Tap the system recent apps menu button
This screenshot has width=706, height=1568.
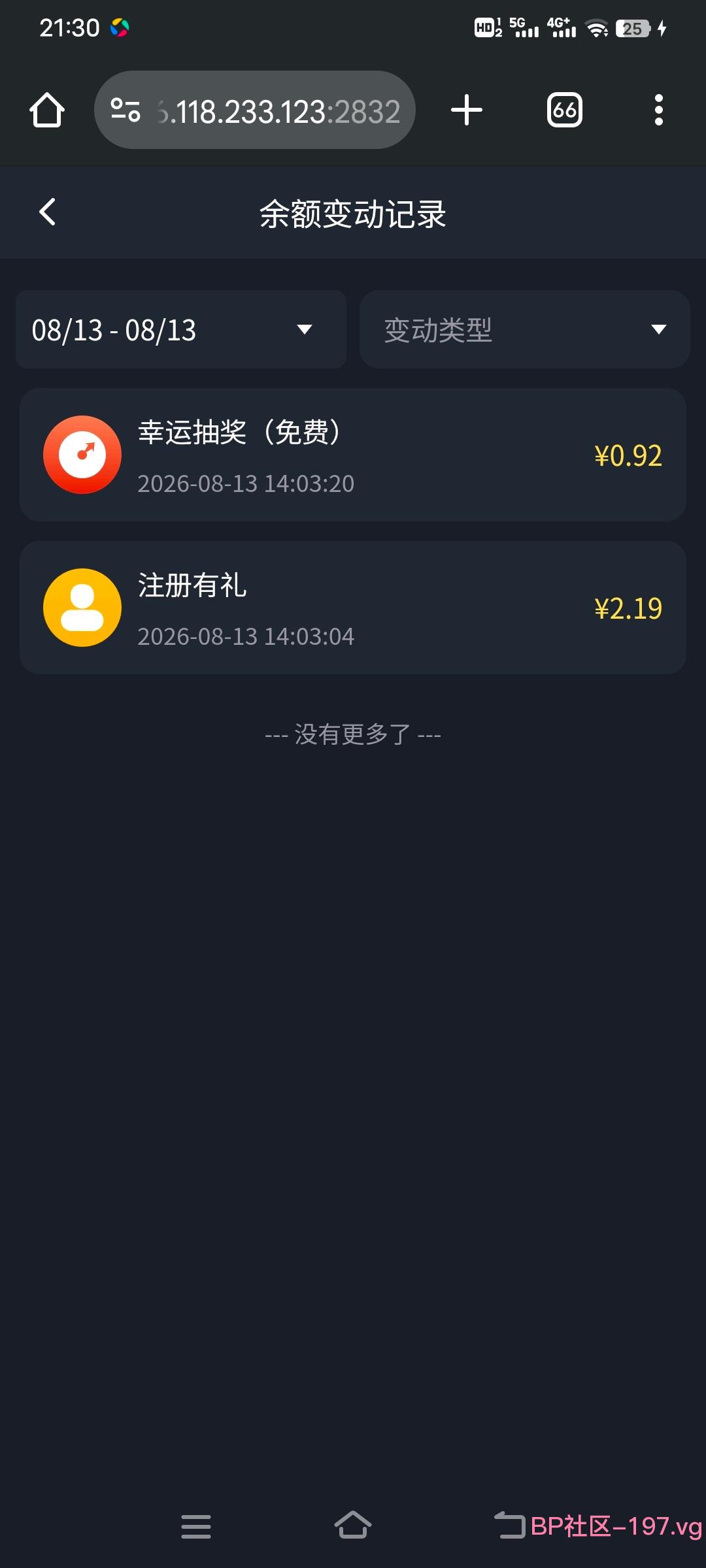coord(196,1527)
